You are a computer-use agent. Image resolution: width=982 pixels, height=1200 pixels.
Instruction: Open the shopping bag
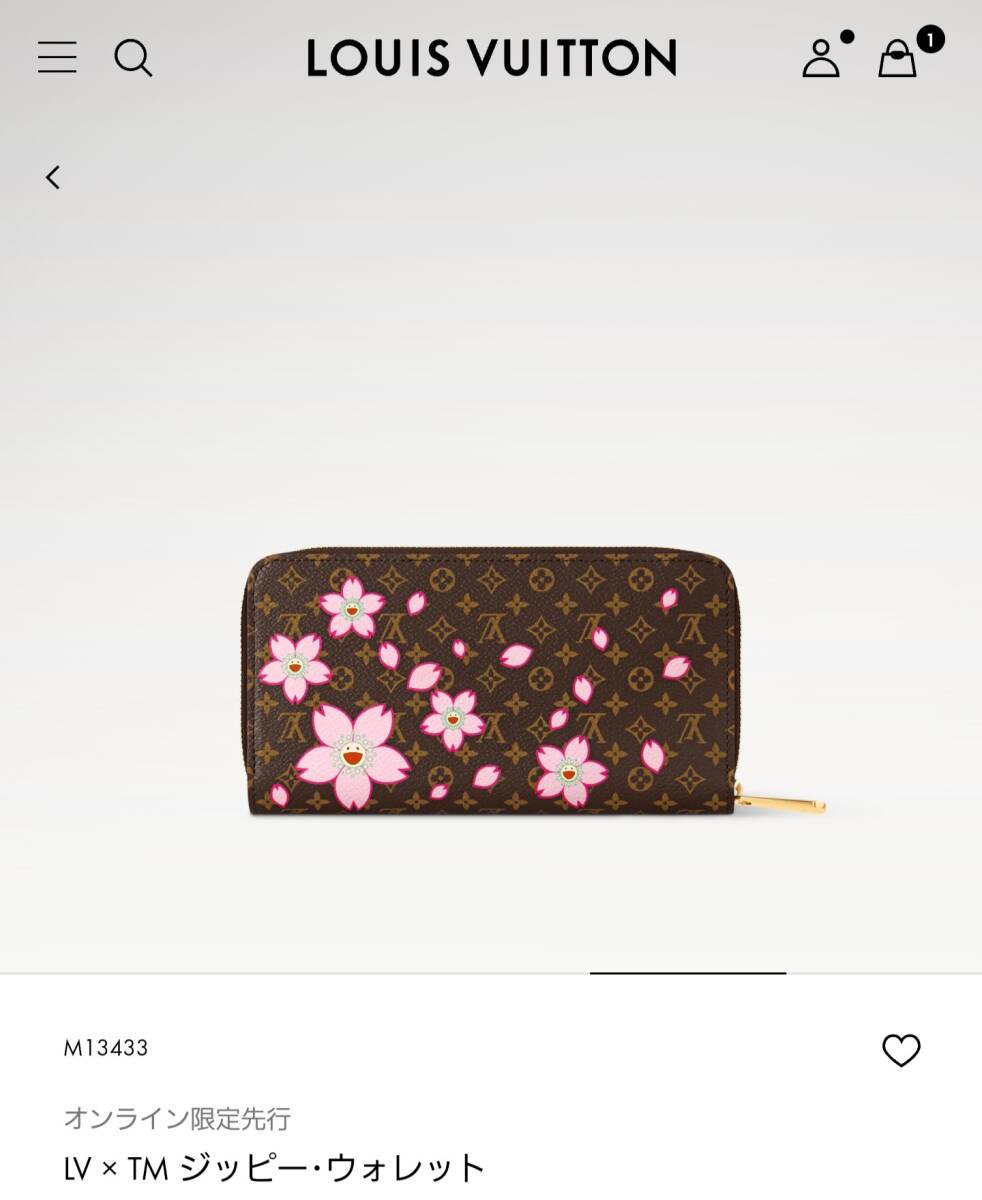click(898, 58)
